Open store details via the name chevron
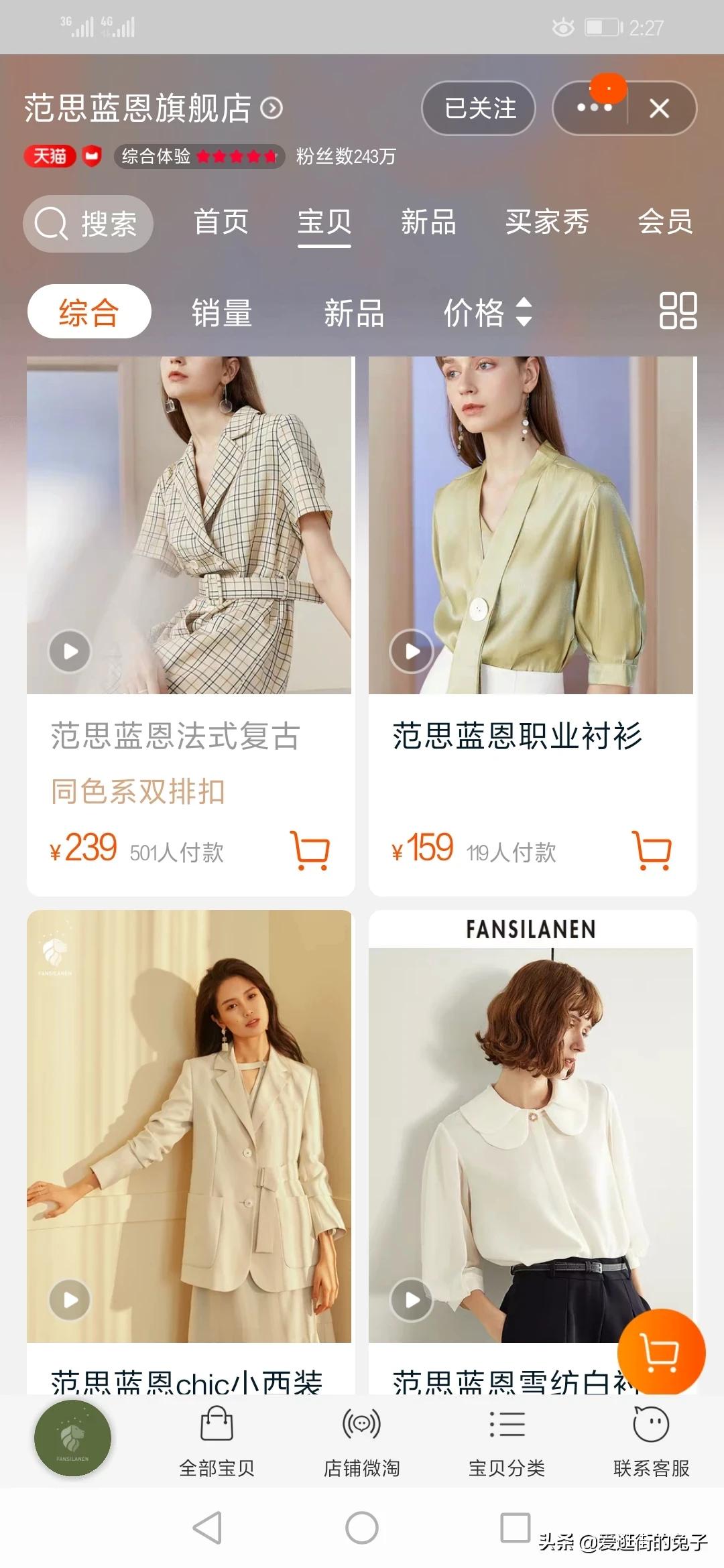The width and height of the screenshot is (724, 1568). point(271,109)
